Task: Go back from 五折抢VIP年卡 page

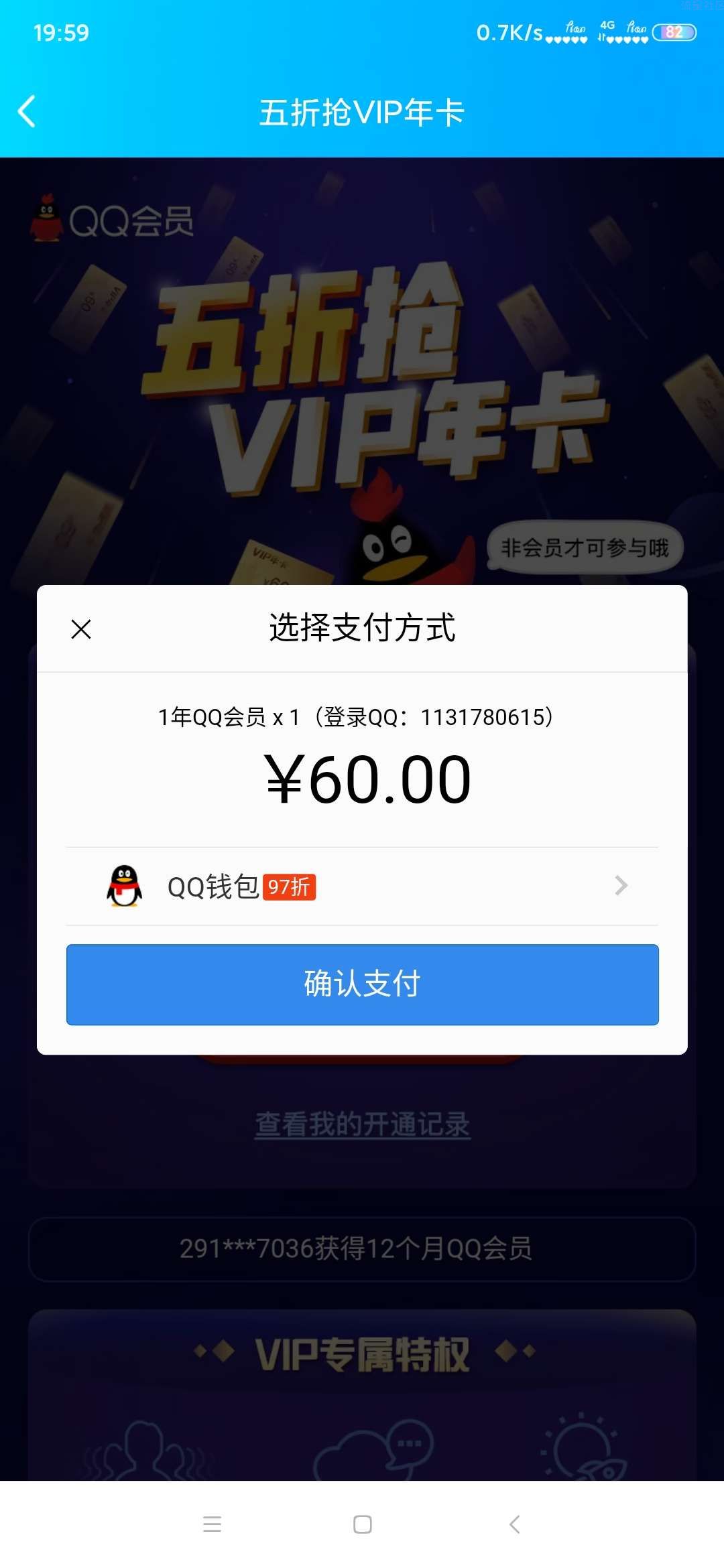Action: click(27, 111)
